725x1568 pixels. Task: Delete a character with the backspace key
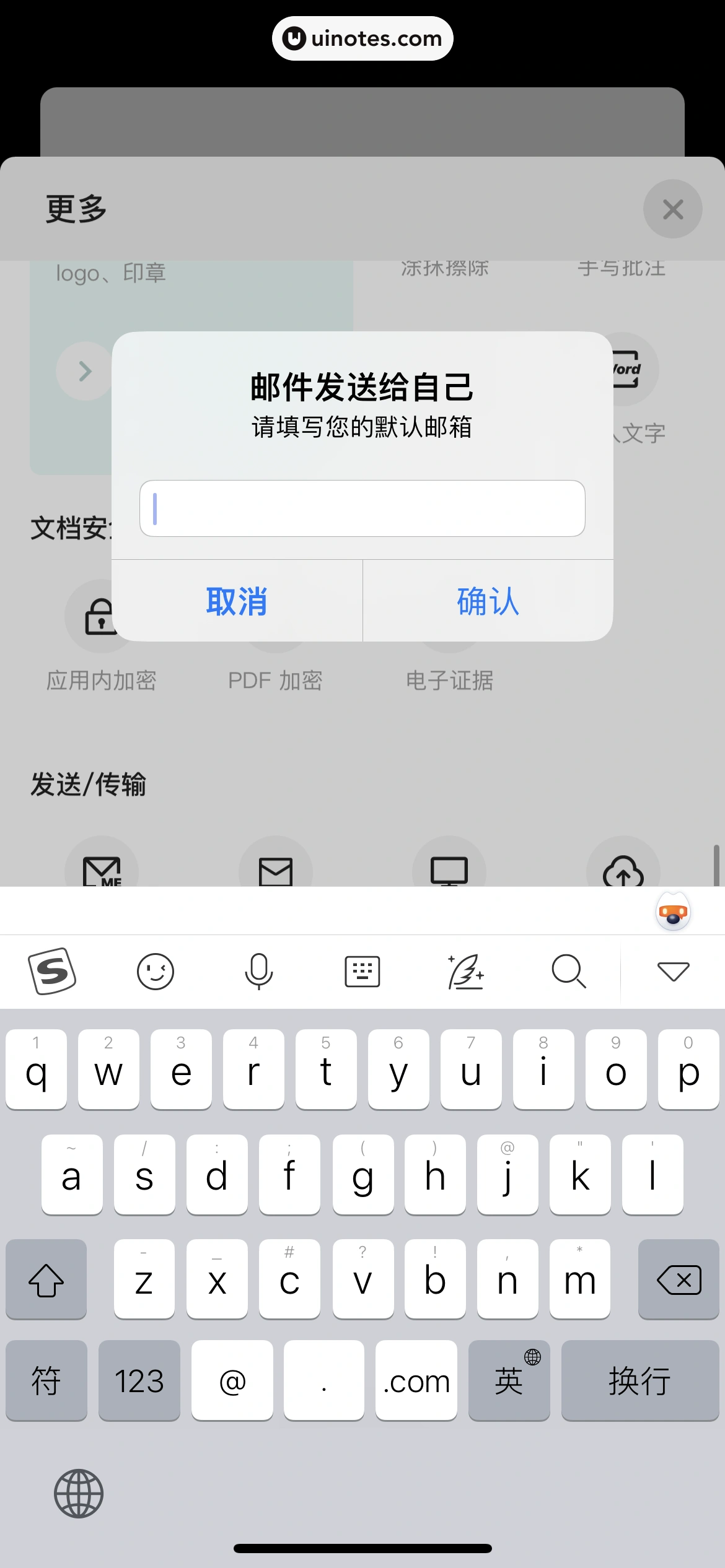pos(679,1279)
